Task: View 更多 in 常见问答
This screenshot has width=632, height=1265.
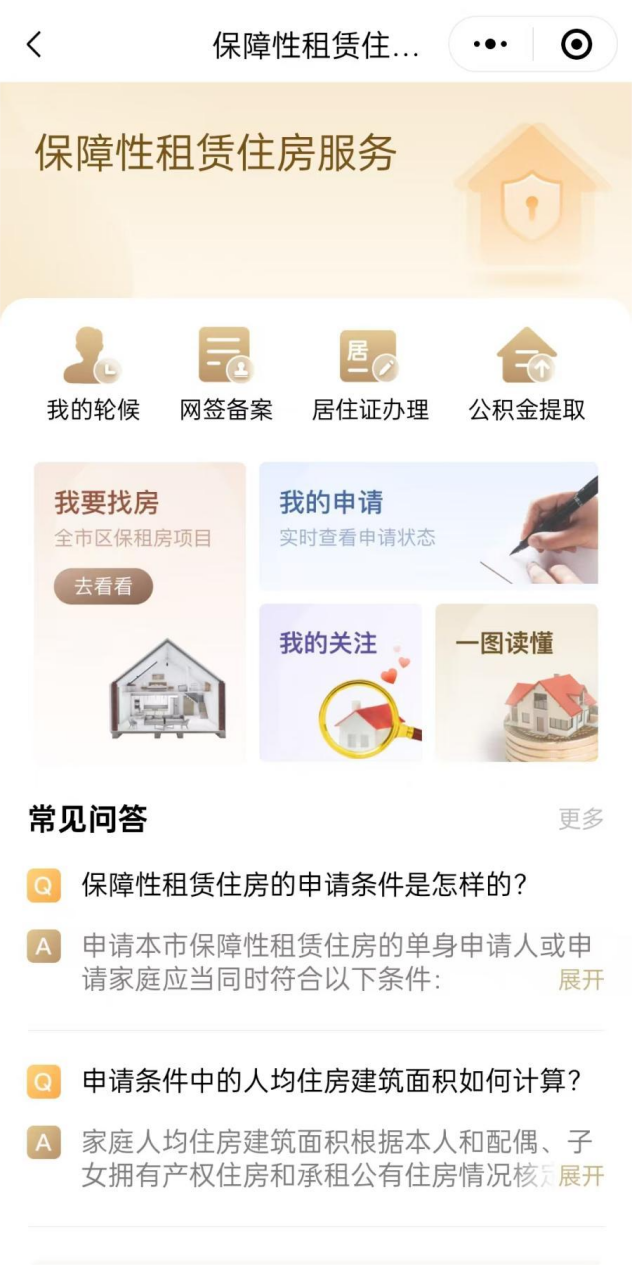Action: (x=581, y=819)
